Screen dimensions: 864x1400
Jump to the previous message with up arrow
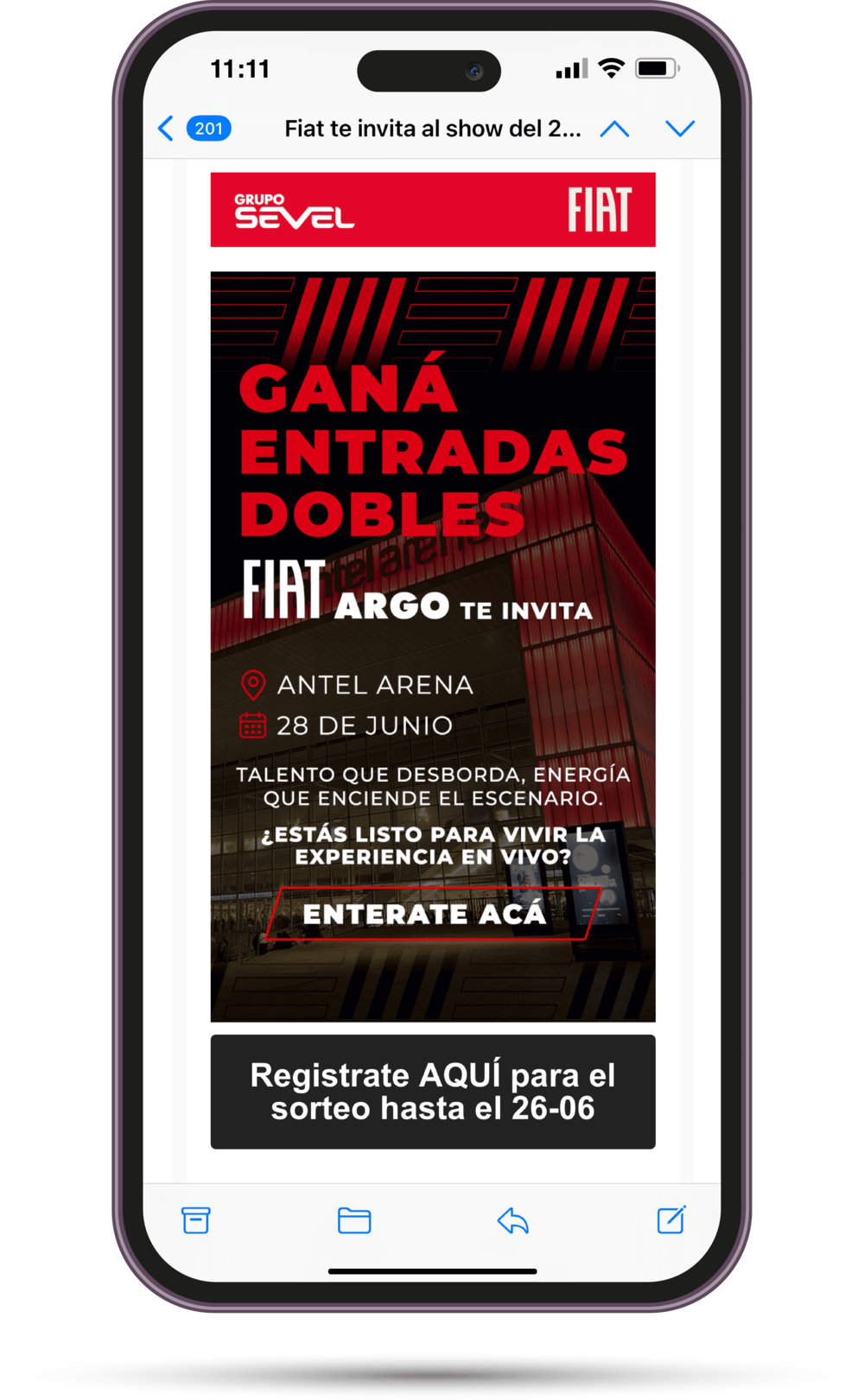[x=614, y=129]
